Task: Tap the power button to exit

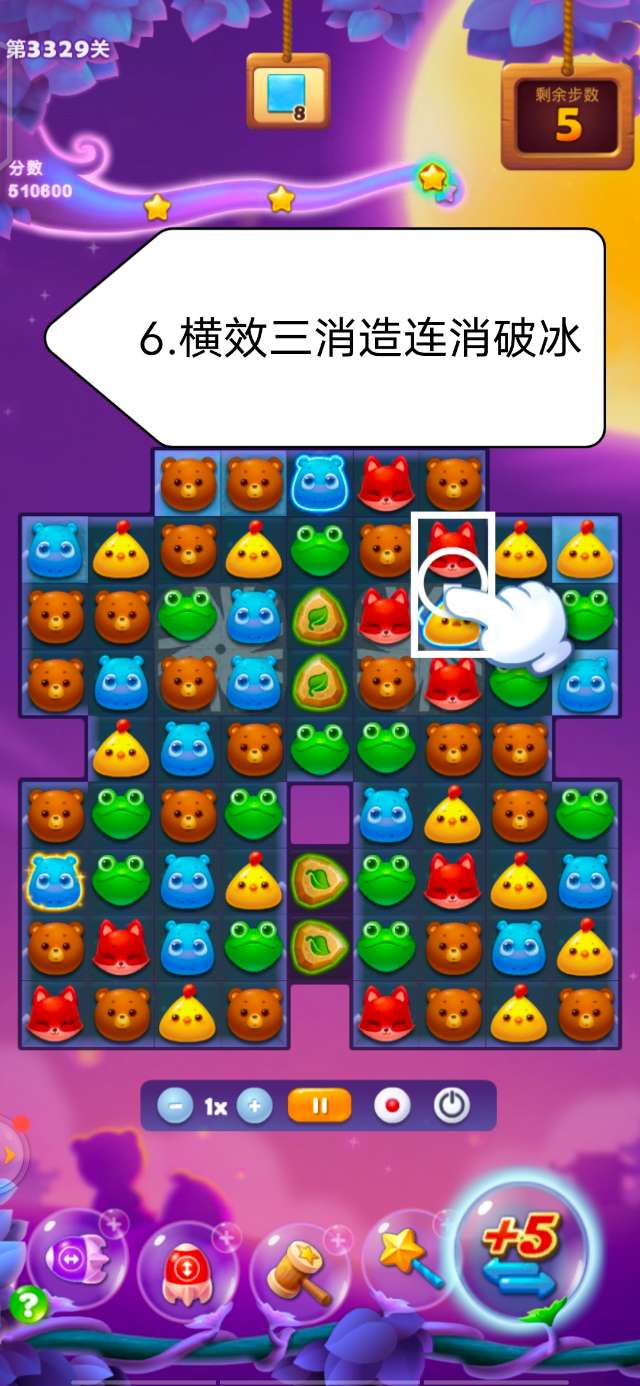Action: [x=452, y=1106]
